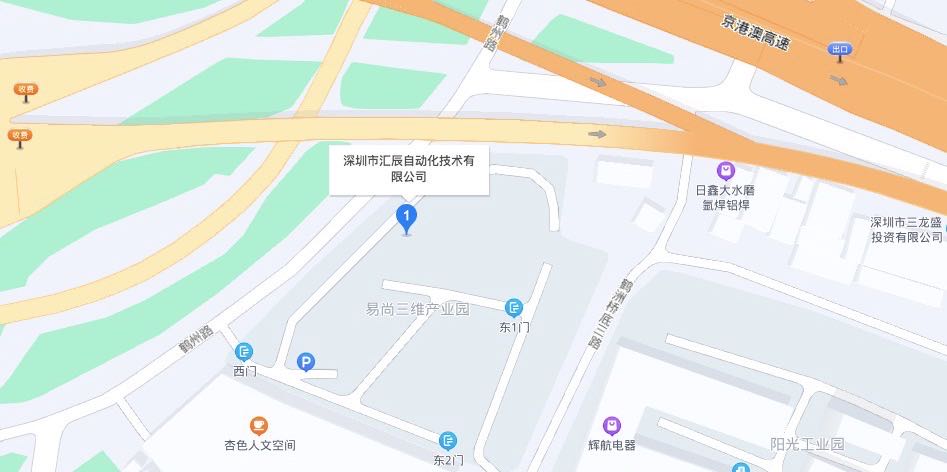Tap the blue location marker numbered 1
Viewport: 947px width, 472px height.
point(407,215)
